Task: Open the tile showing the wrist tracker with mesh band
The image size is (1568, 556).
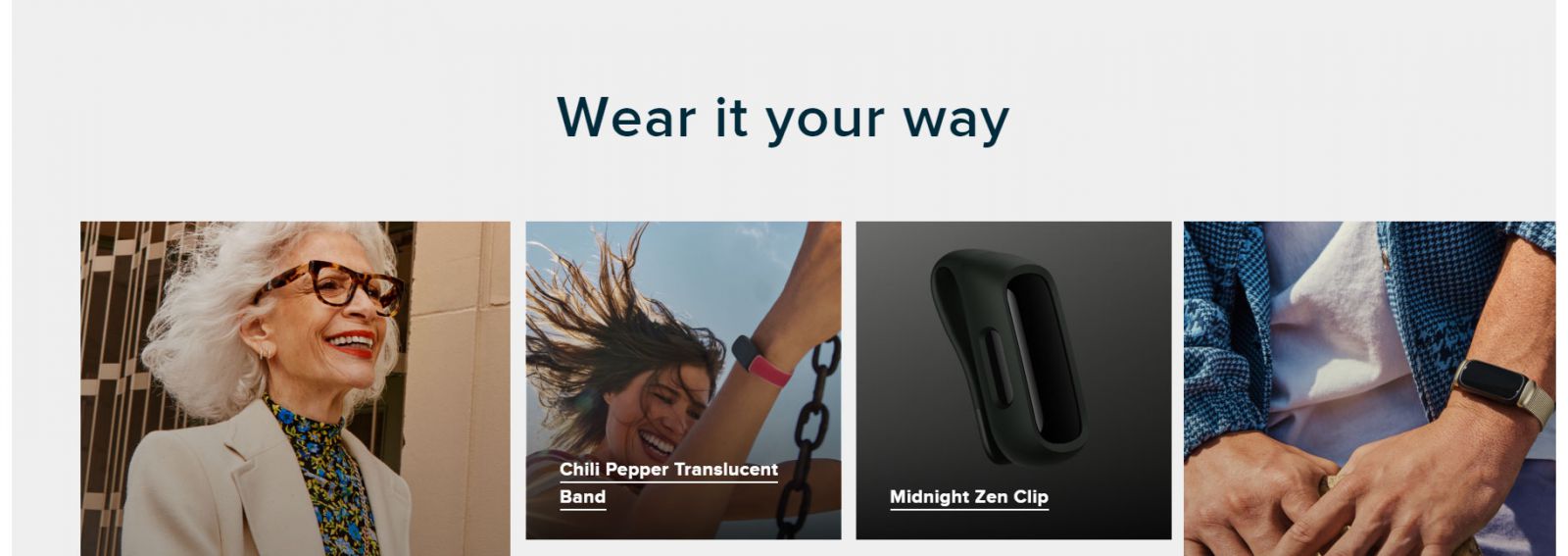Action: pos(1368,388)
